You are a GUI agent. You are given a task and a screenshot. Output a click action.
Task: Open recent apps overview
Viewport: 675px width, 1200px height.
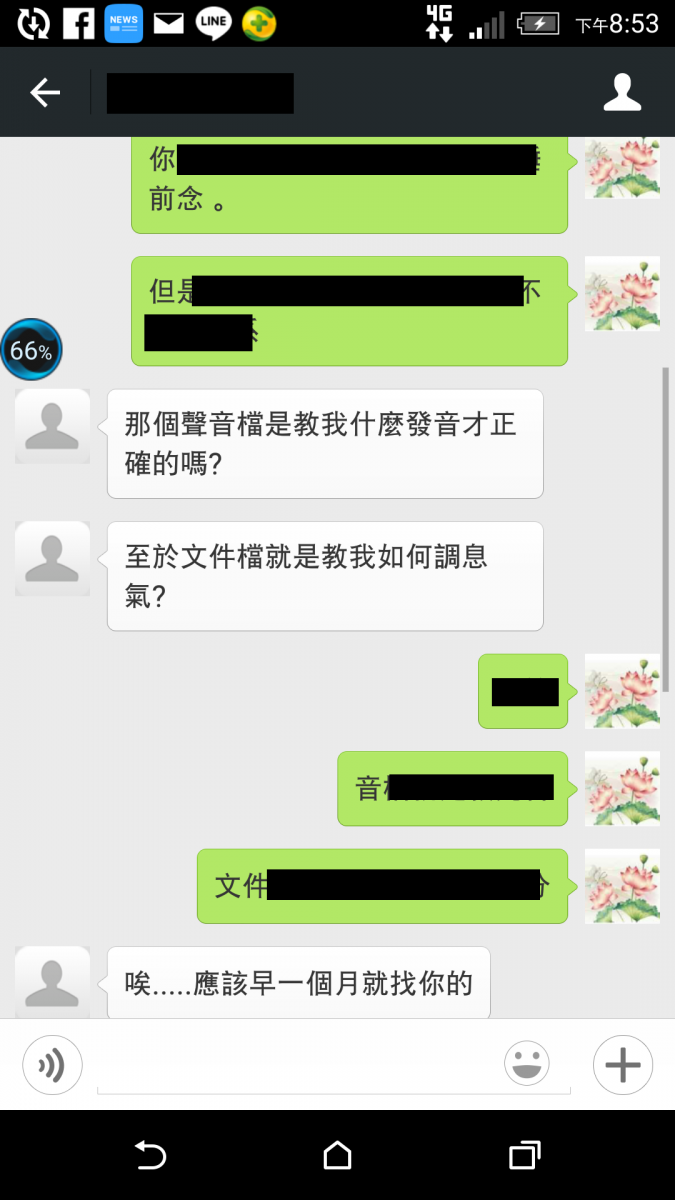pyautogui.click(x=524, y=1156)
